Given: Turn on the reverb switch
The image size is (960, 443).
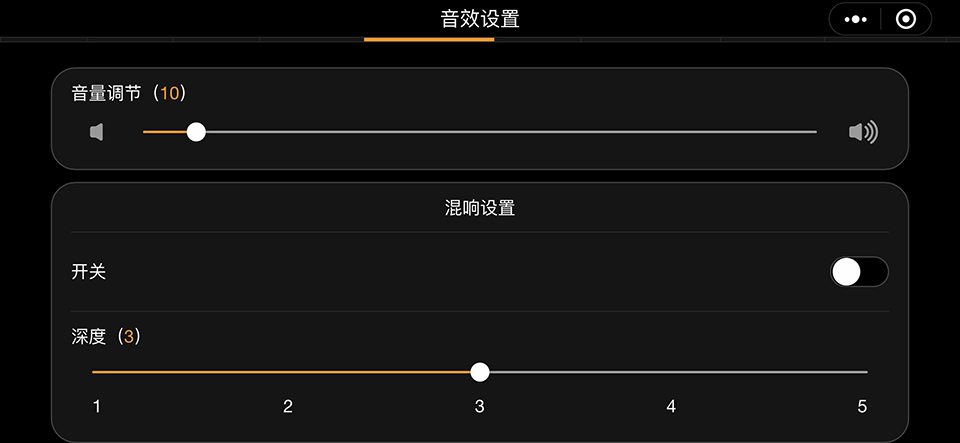Looking at the screenshot, I should (x=859, y=272).
